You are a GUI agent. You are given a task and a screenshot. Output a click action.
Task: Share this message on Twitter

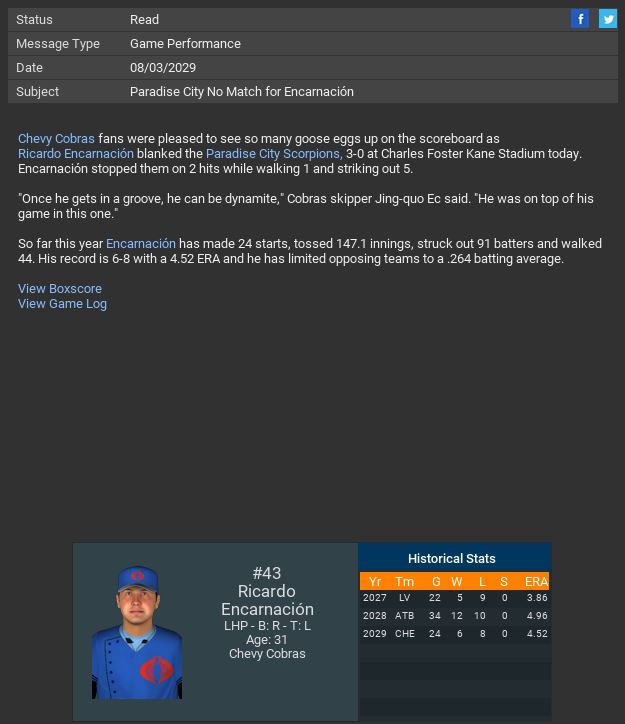tap(608, 19)
